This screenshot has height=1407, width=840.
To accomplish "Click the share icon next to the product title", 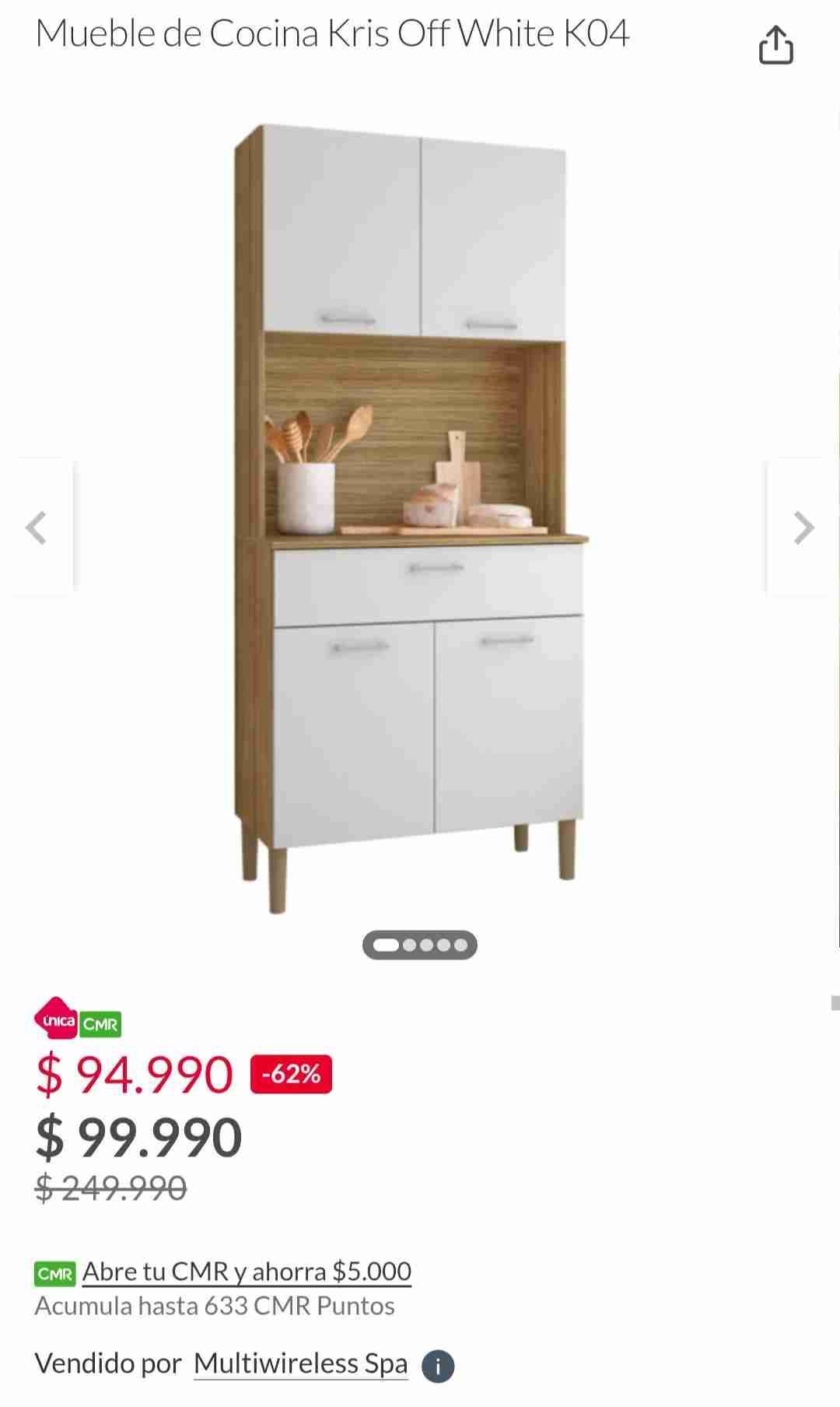I will (x=775, y=45).
